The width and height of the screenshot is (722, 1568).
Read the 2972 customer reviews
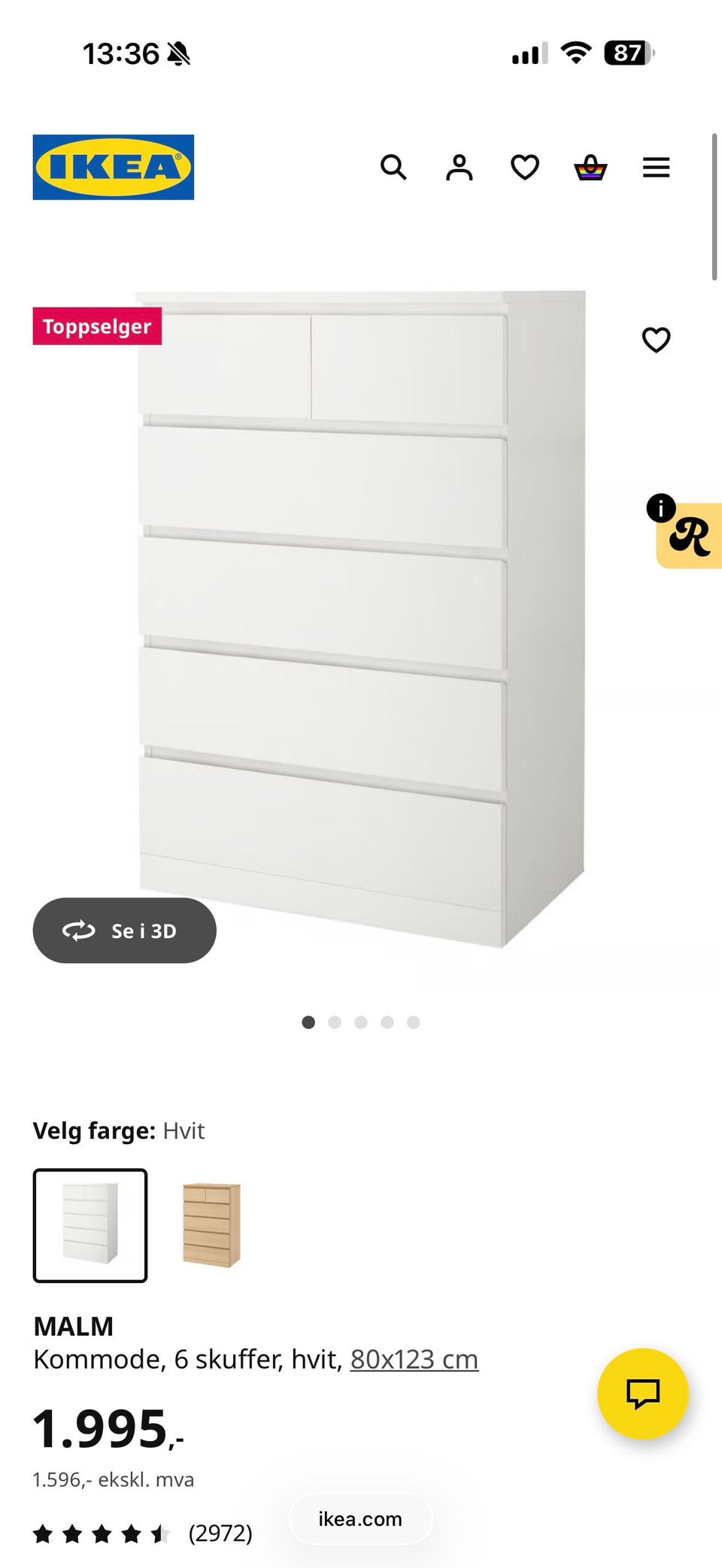[x=220, y=1533]
